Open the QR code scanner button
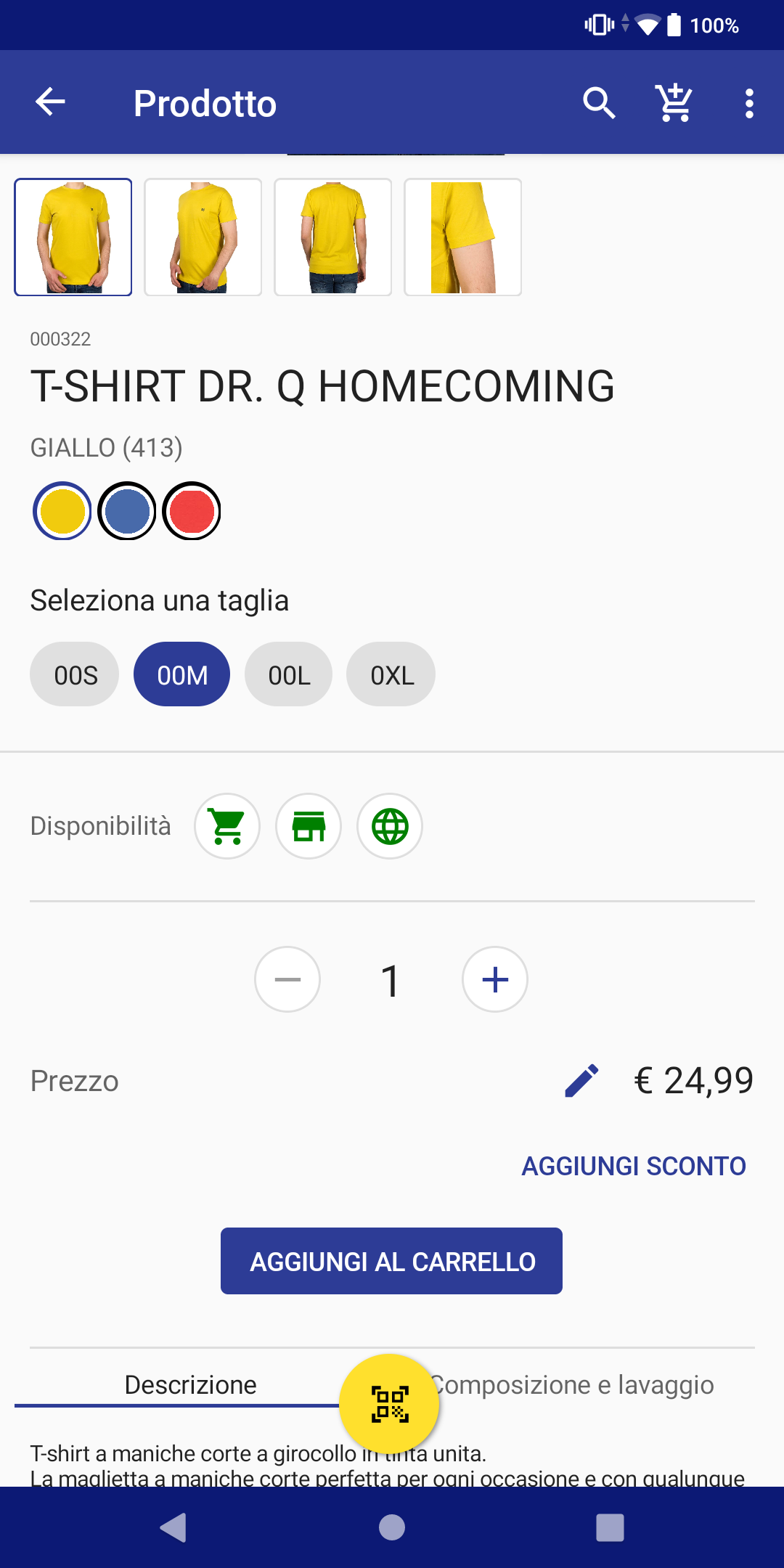 pyautogui.click(x=390, y=1404)
